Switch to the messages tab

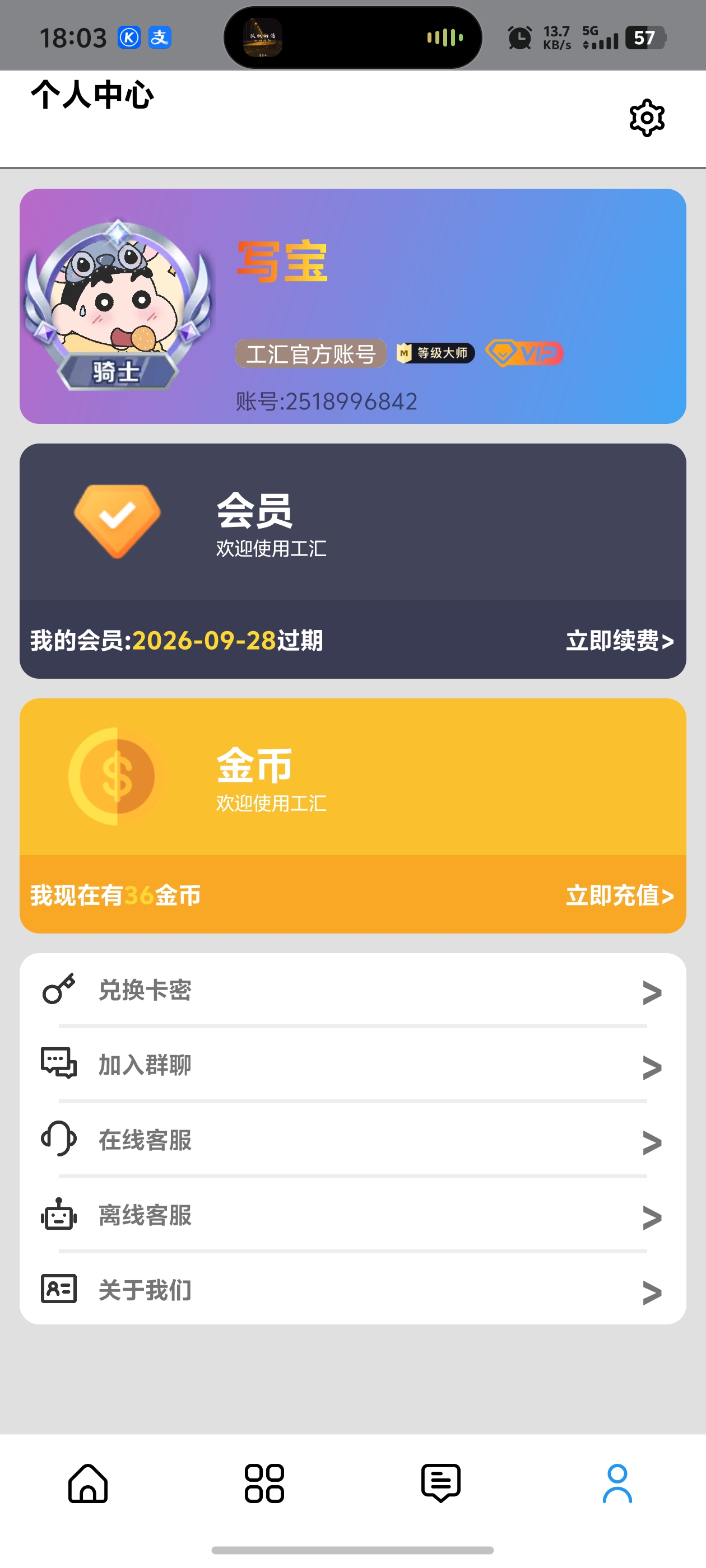[x=440, y=1483]
